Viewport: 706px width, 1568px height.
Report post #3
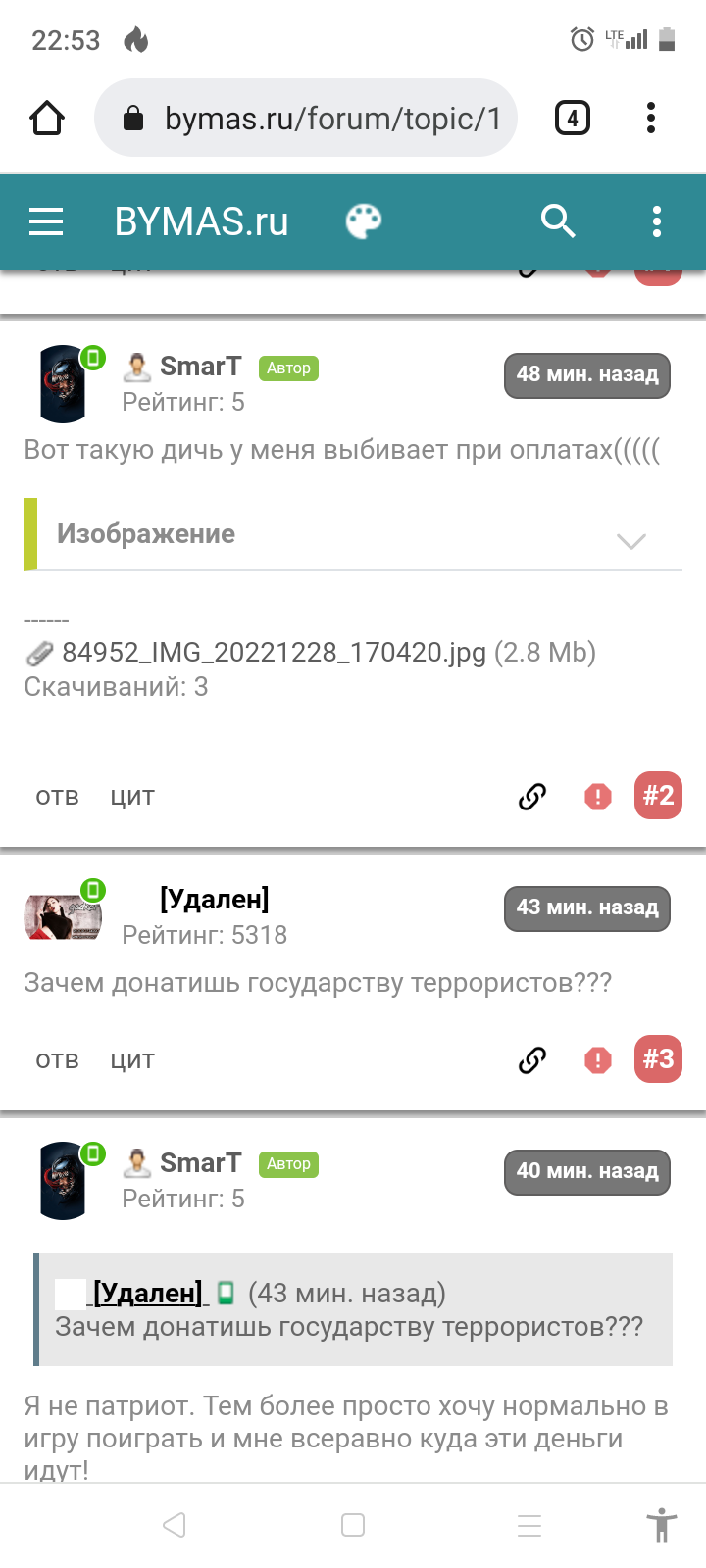click(598, 1060)
